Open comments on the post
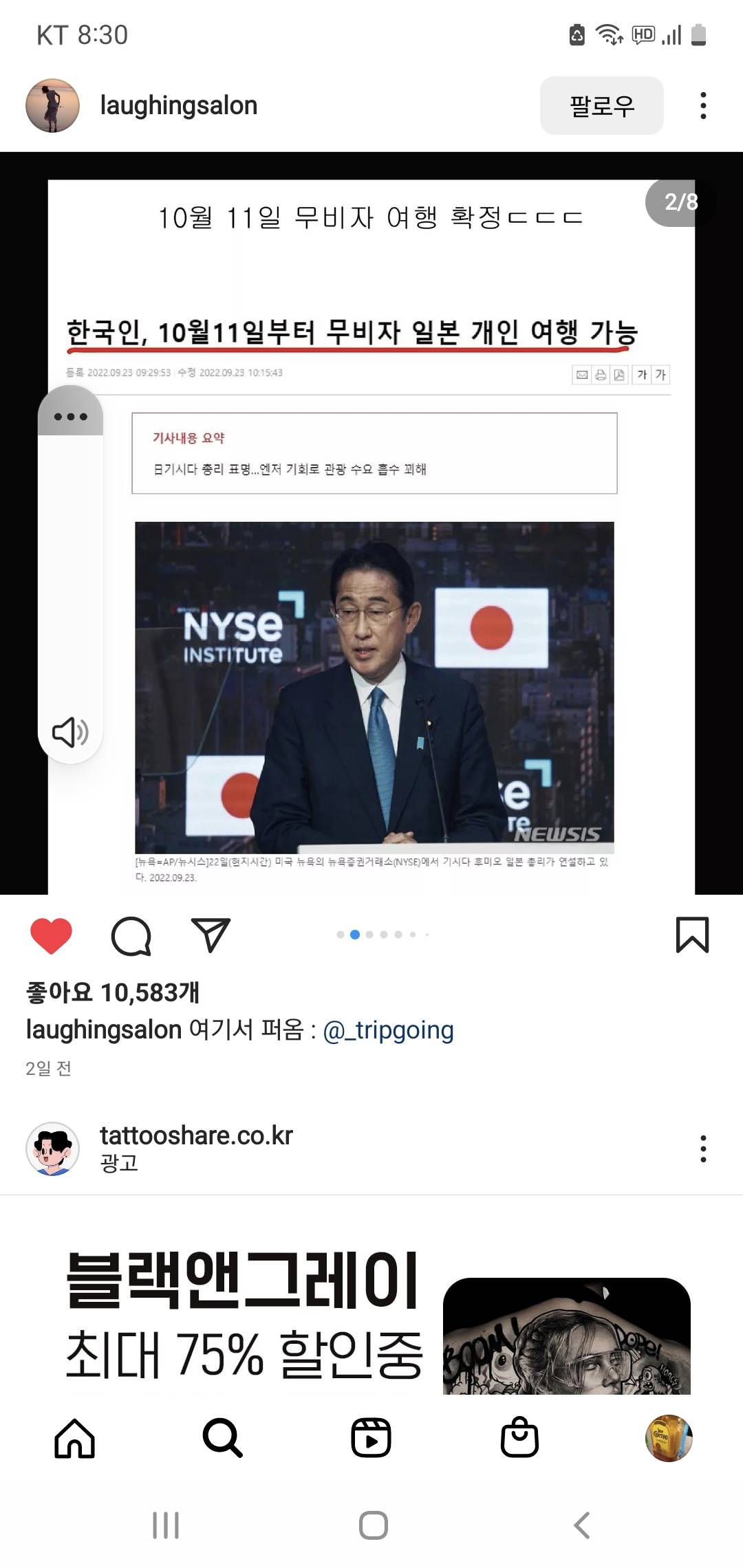Screen dimensions: 743x1568 coord(131,935)
